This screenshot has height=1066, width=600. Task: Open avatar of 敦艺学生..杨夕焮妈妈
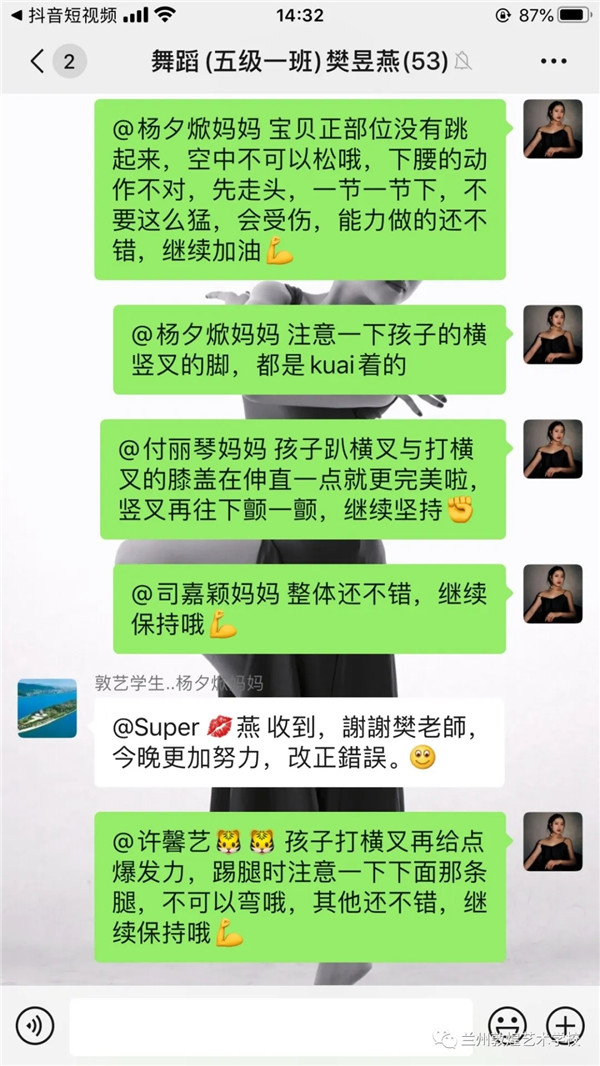[x=47, y=708]
